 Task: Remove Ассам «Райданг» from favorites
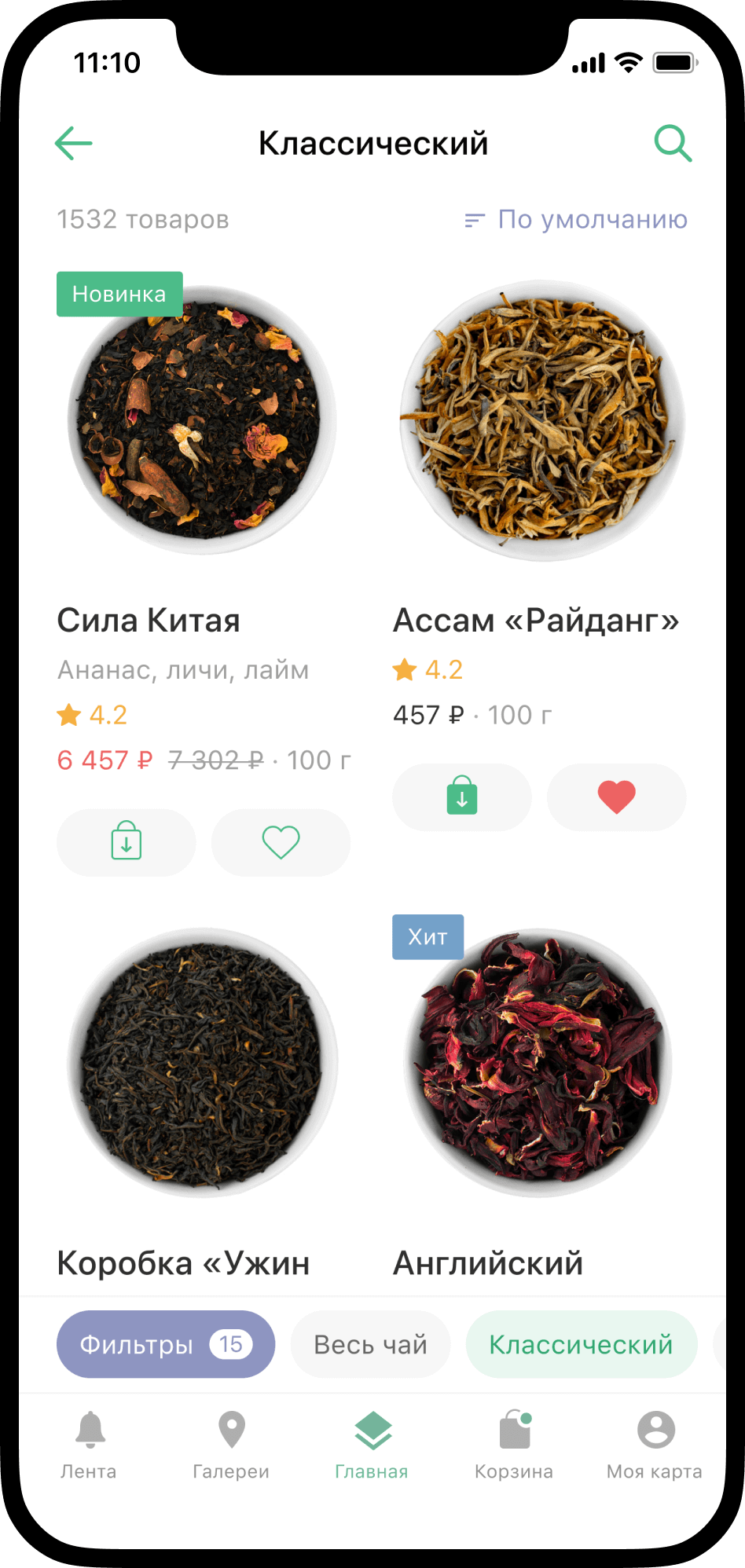pos(616,797)
